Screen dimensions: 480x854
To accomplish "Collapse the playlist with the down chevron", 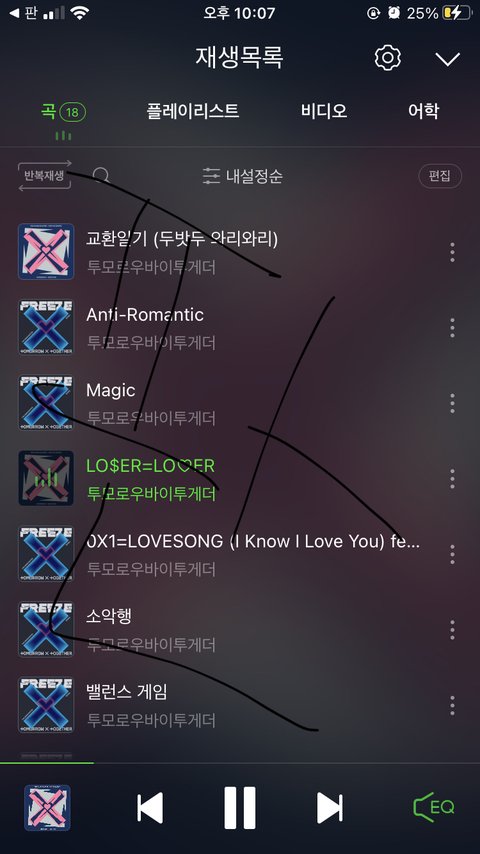I will point(448,58).
